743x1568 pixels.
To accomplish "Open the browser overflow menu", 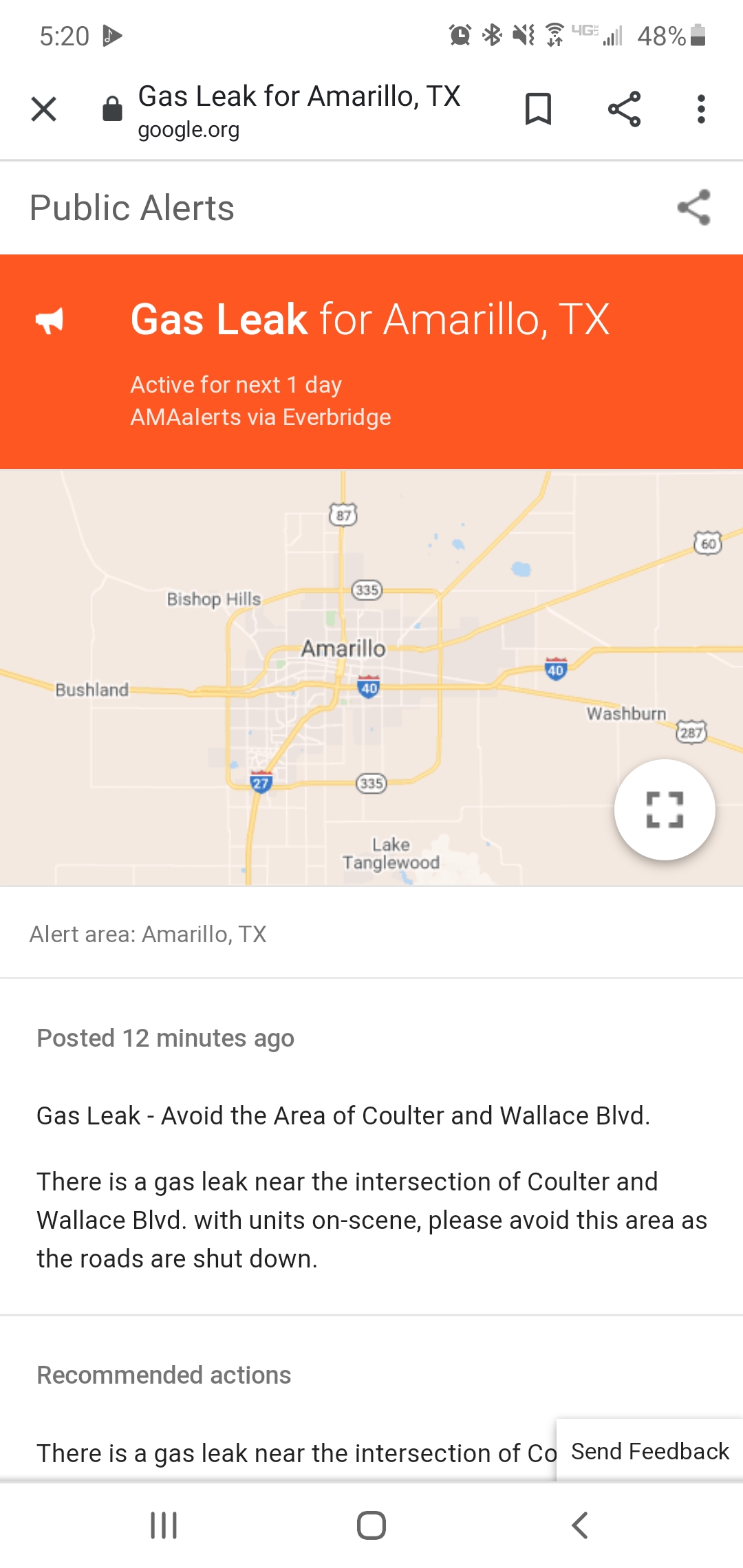I will [x=700, y=108].
